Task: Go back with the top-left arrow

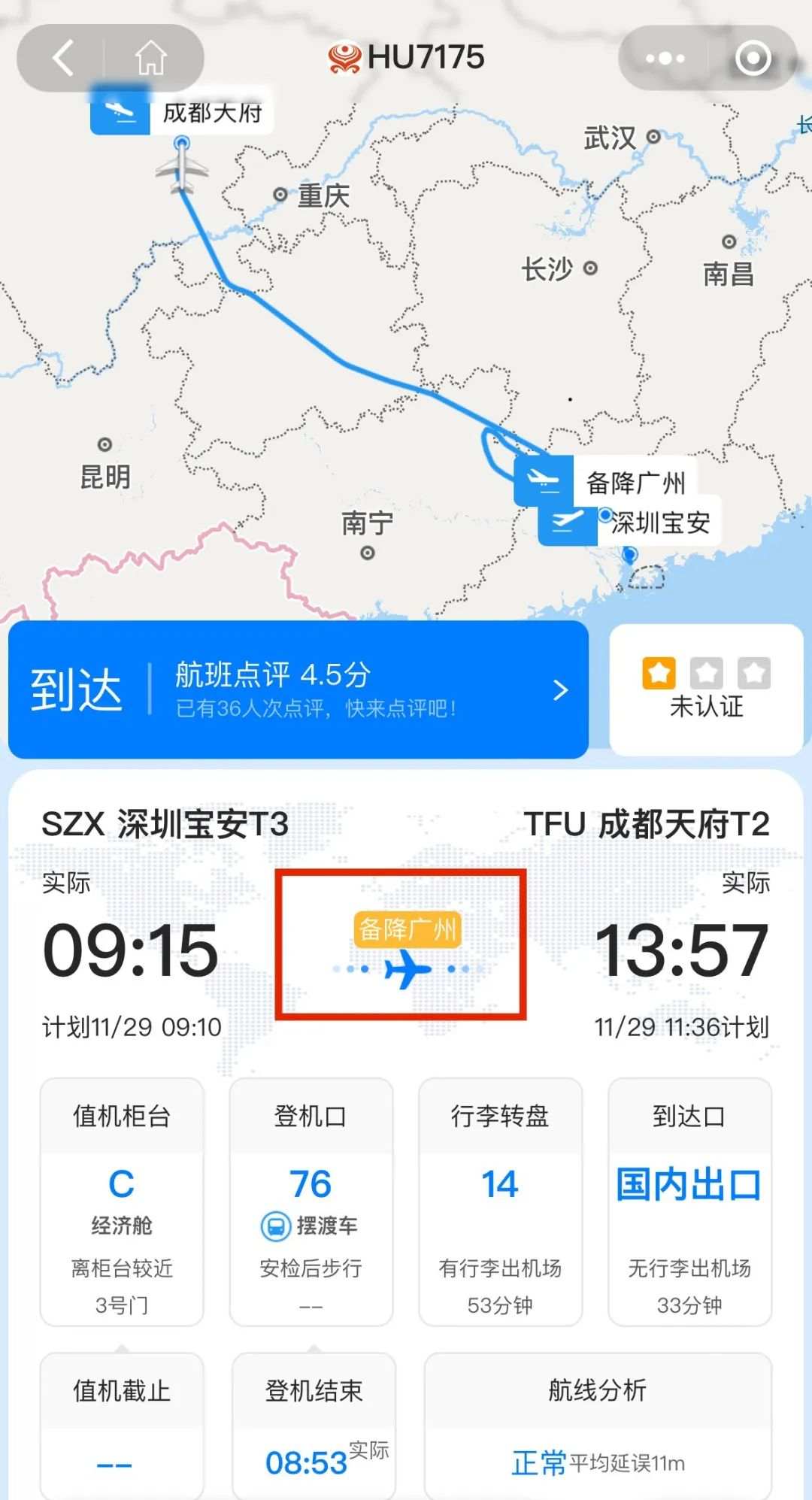Action: (x=64, y=58)
